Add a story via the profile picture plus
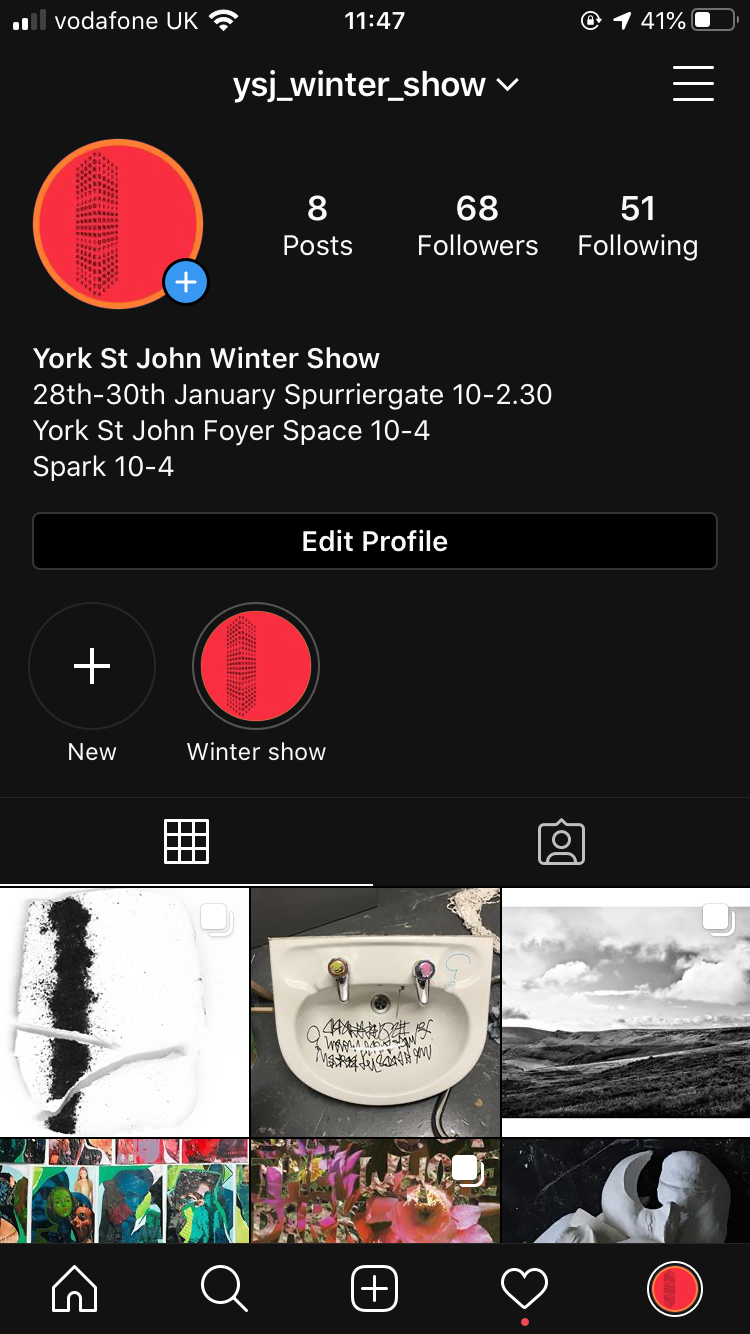 [x=186, y=283]
